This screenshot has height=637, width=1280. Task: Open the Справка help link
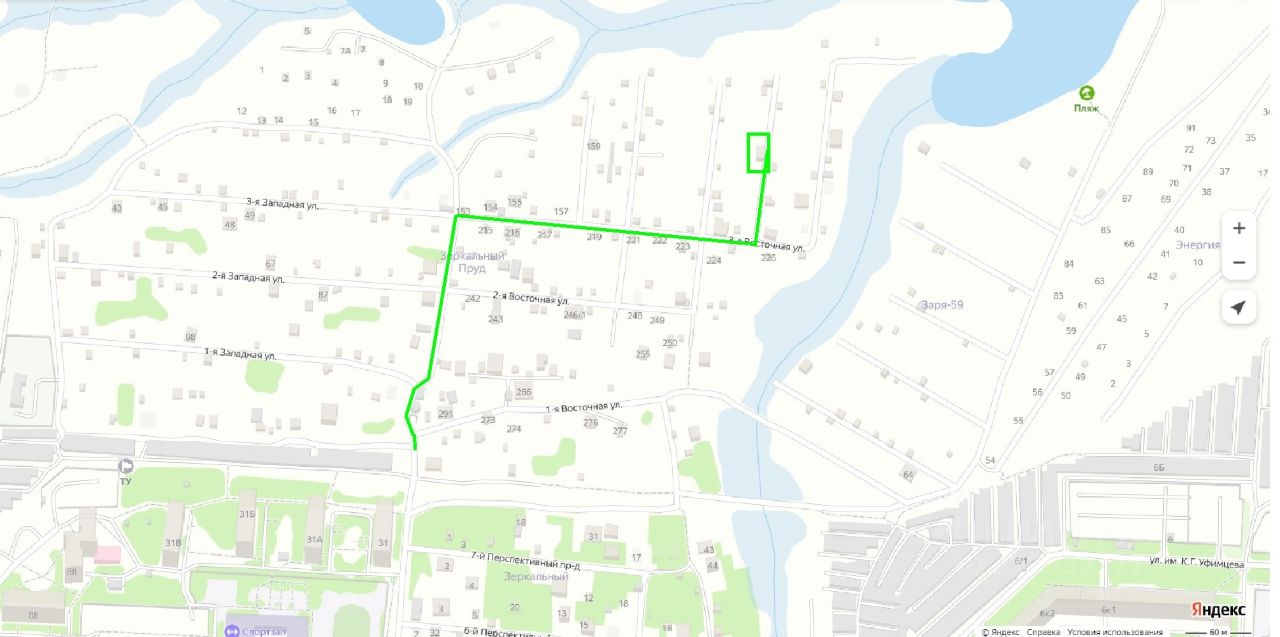[x=1044, y=632]
